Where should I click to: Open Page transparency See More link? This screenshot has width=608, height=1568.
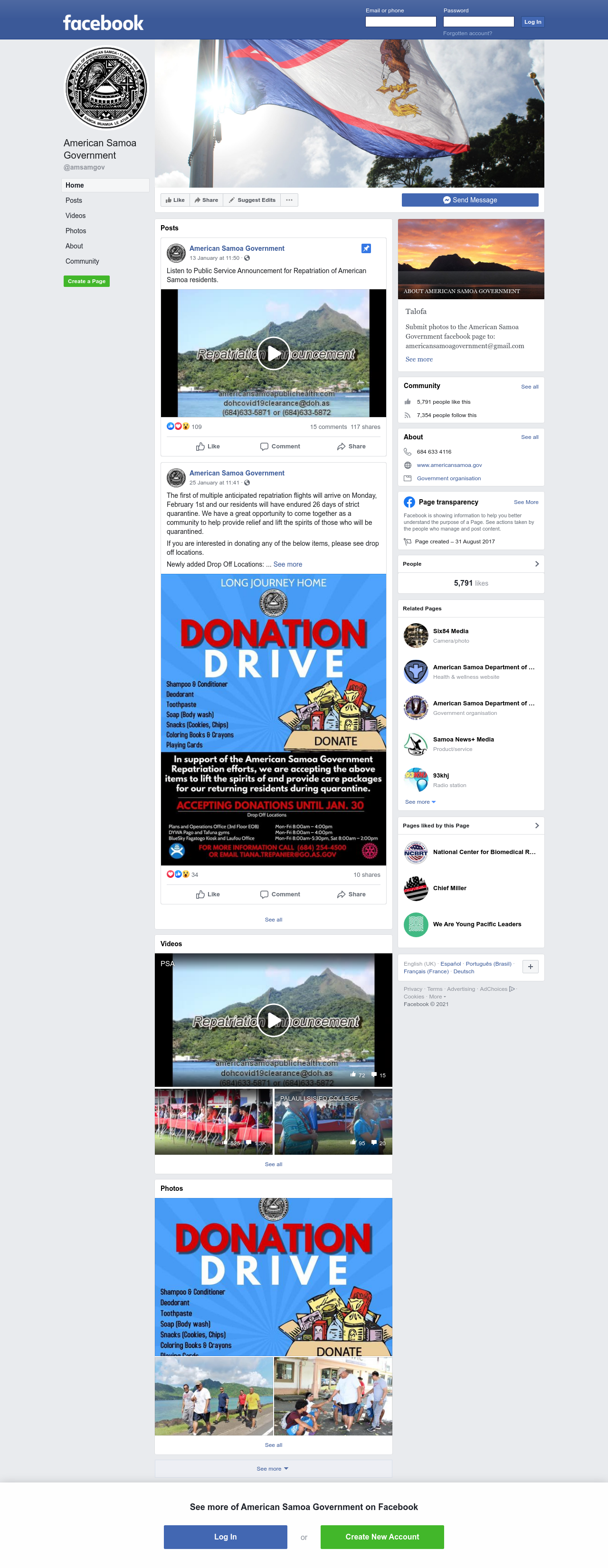526,502
